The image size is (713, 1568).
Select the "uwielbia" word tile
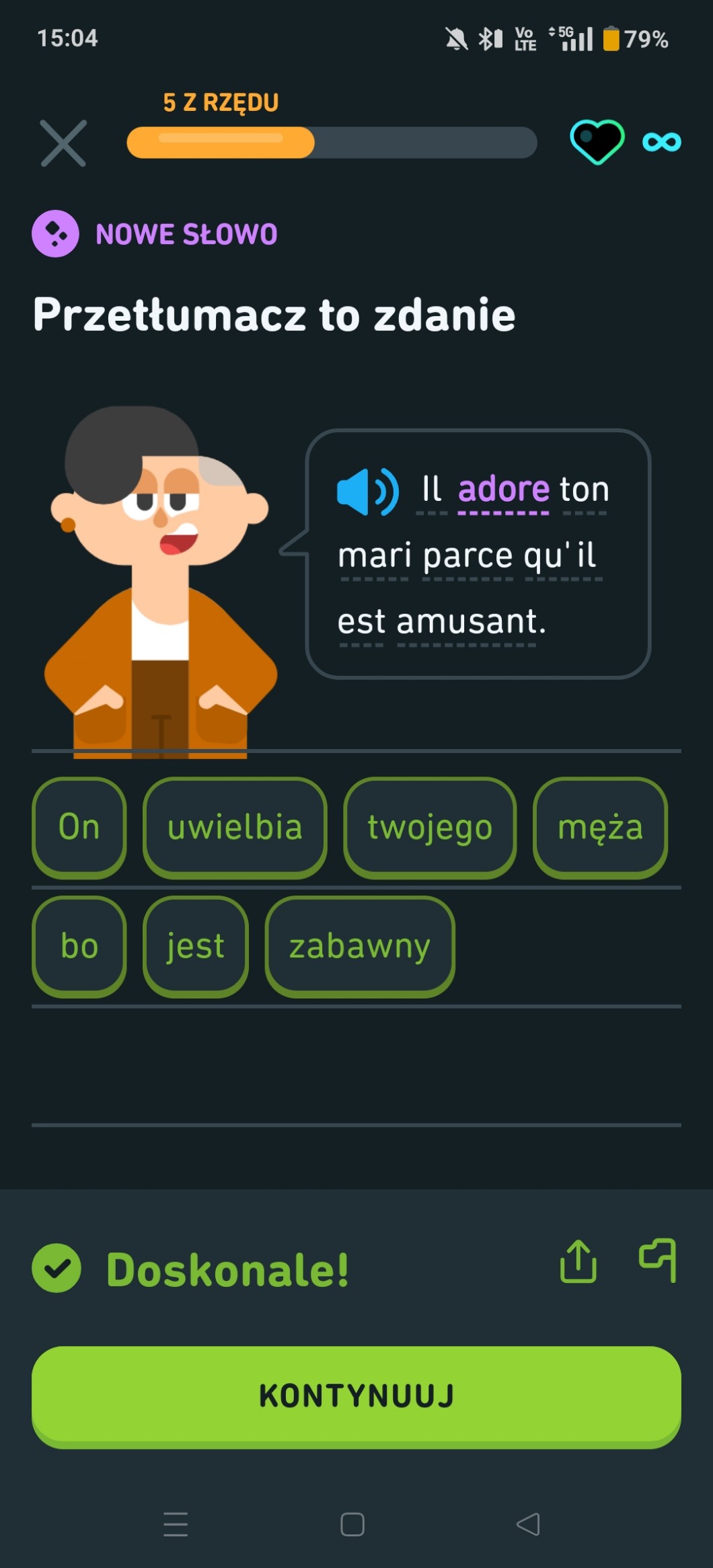coord(235,826)
